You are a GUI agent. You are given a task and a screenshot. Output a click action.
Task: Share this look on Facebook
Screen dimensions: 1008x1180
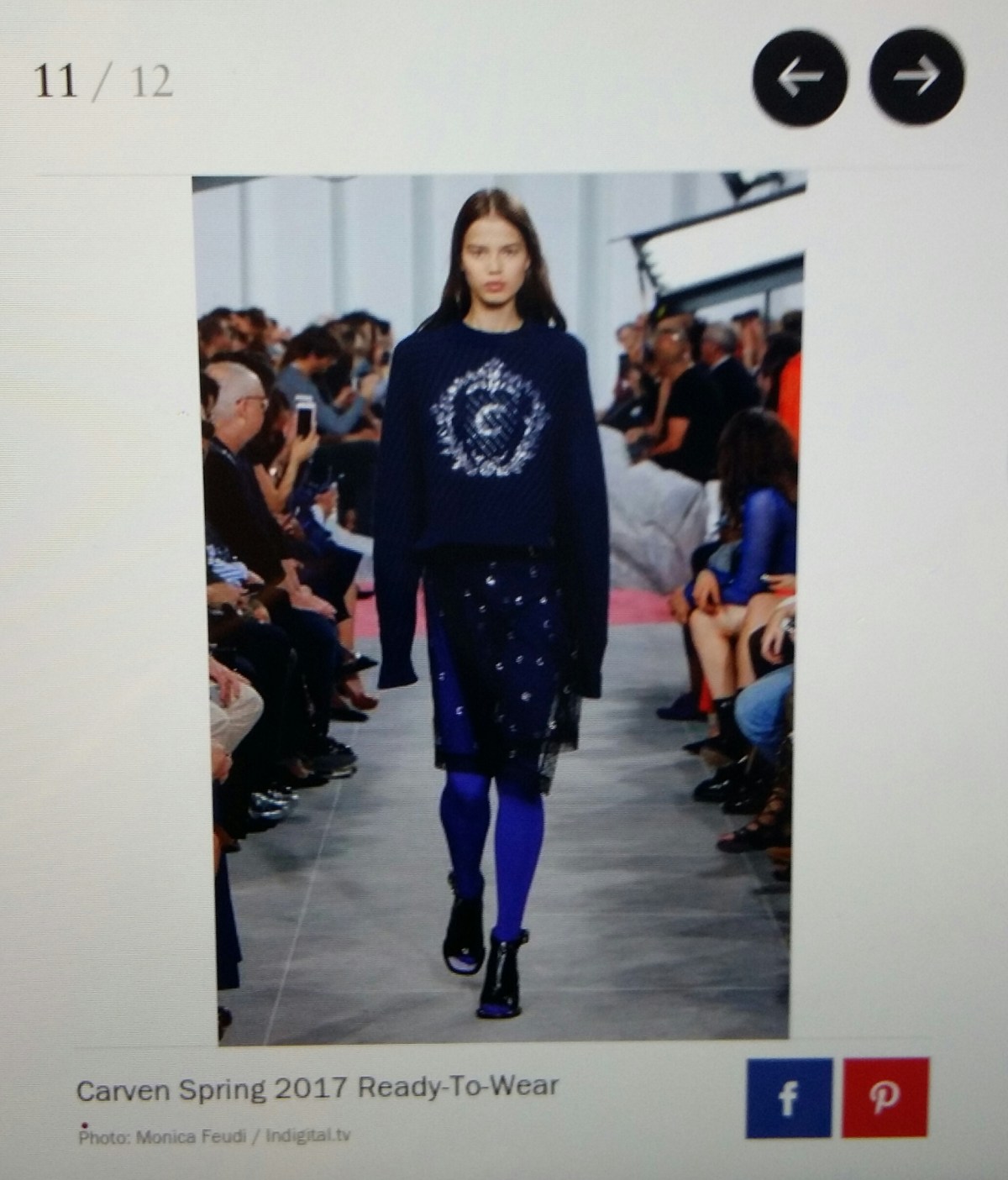pos(788,1098)
